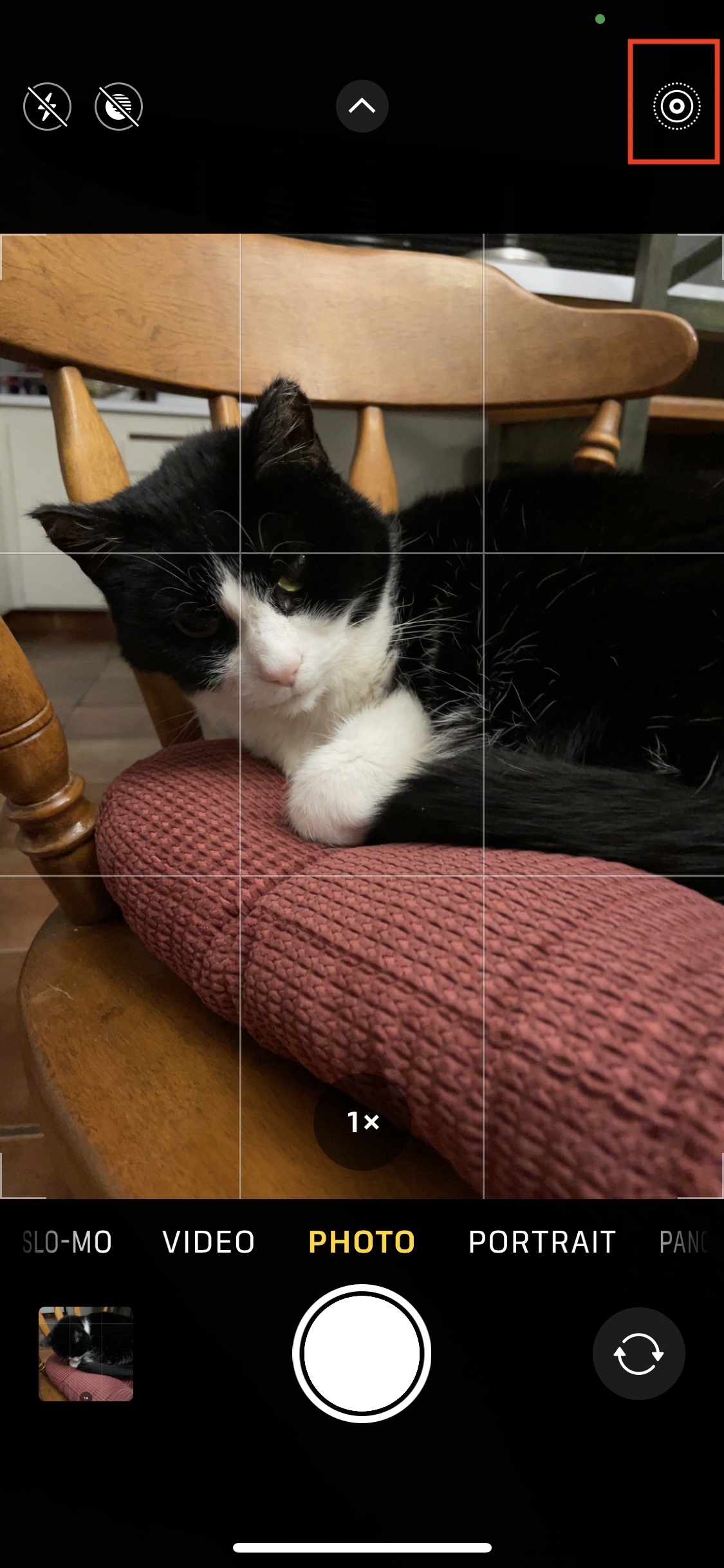
Task: Select PHOTO mode
Action: pyautogui.click(x=362, y=1242)
